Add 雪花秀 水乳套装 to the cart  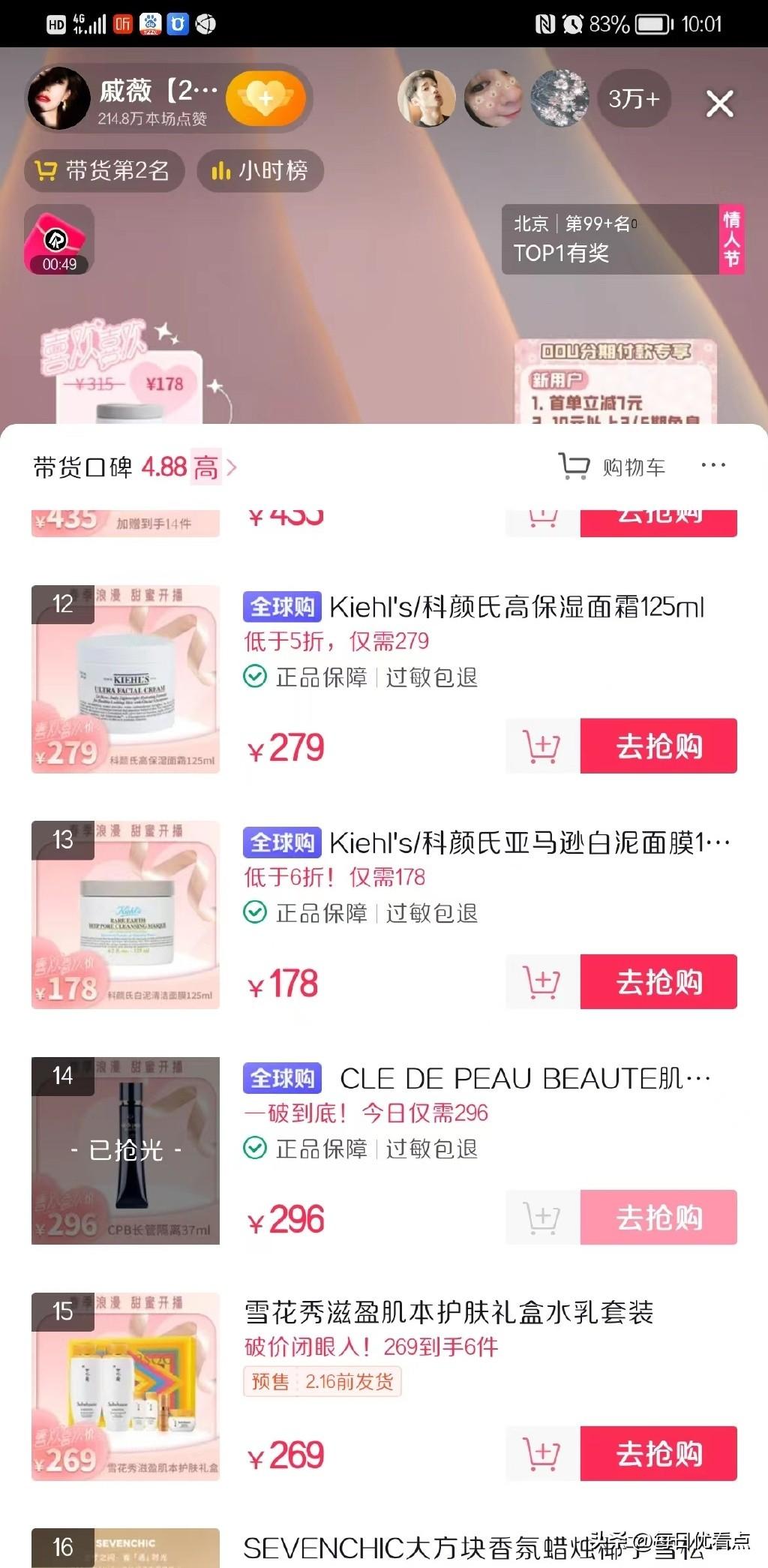tap(542, 1454)
